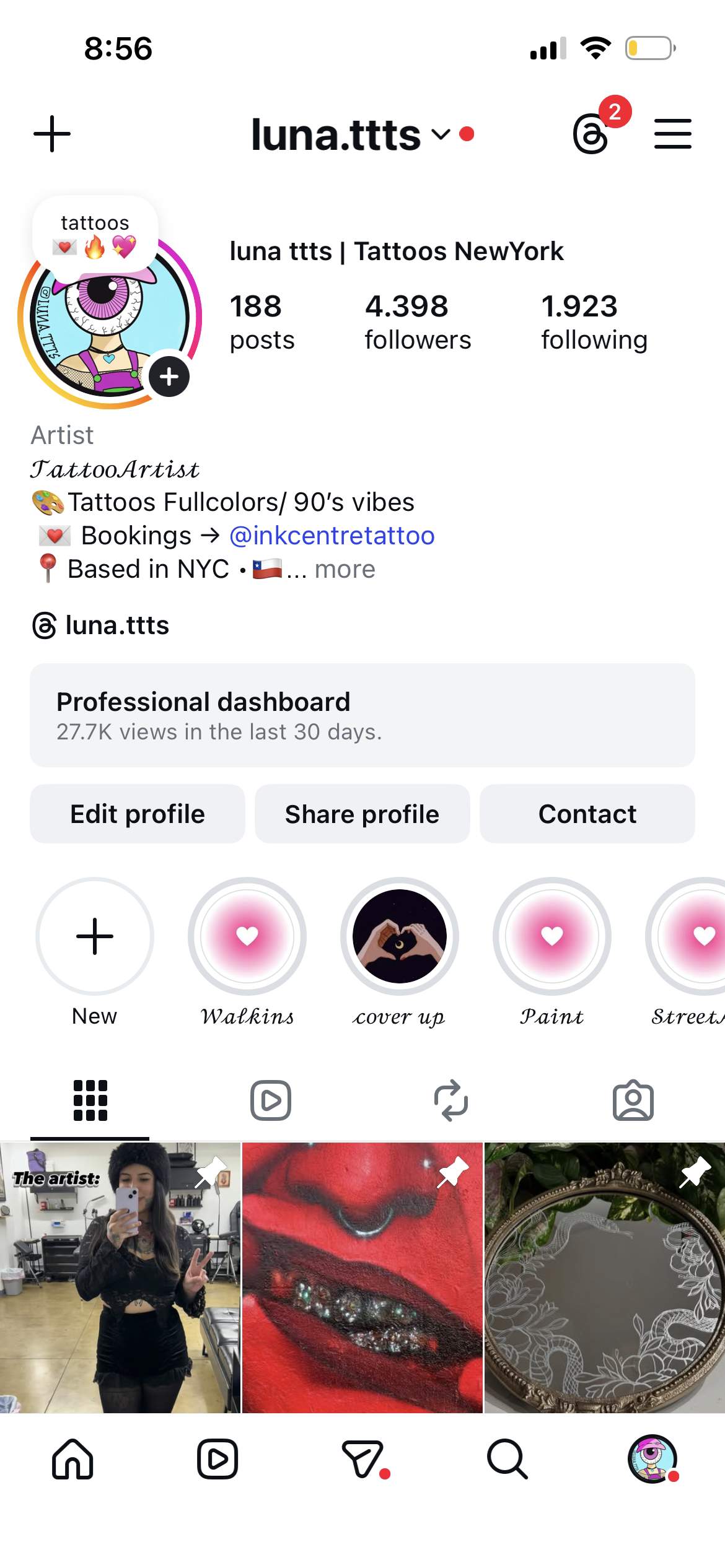View the 1.923 following list
The width and height of the screenshot is (725, 1568).
coord(594,322)
